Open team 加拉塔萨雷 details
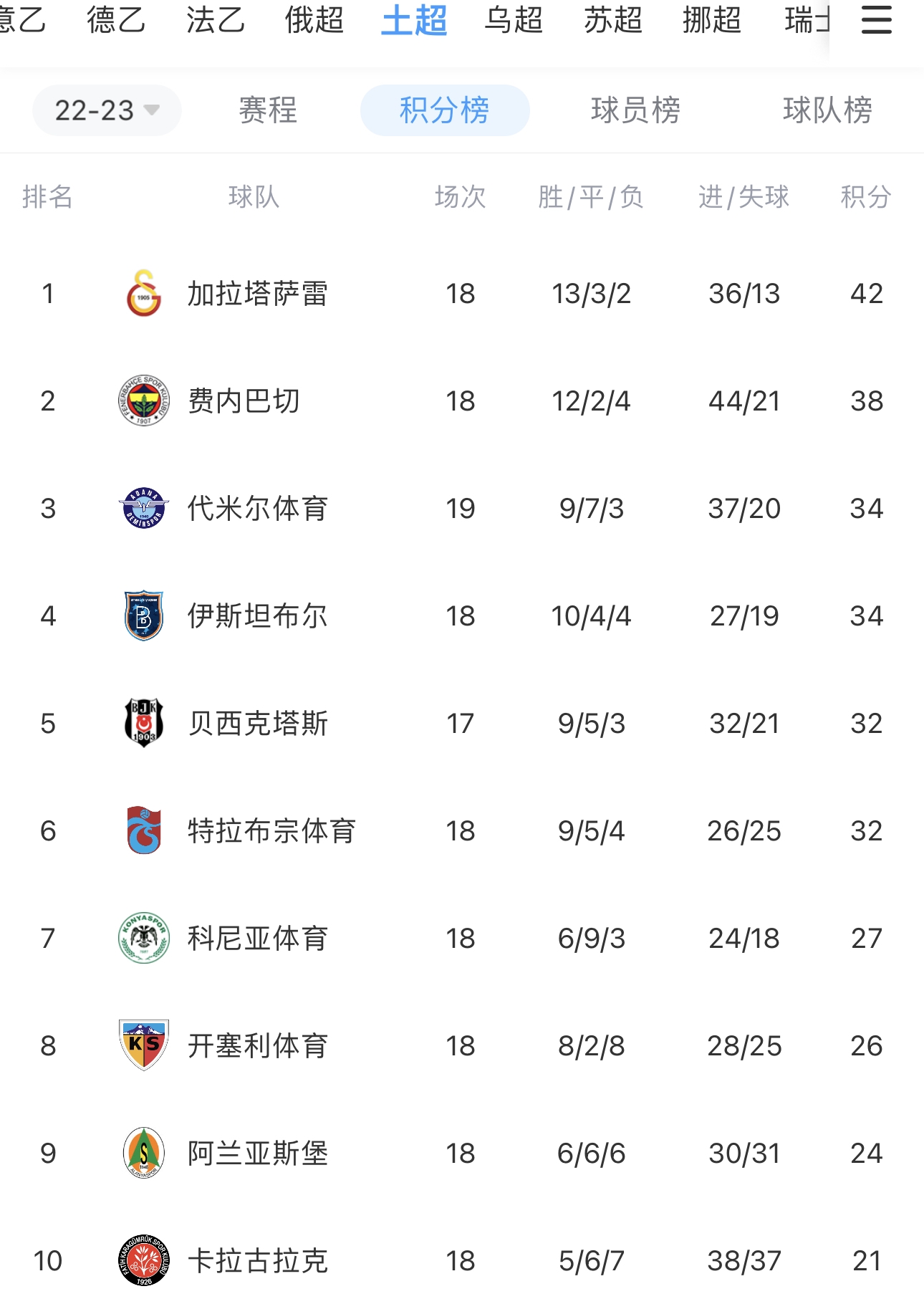Viewport: 924px width, 1304px height. 257,294
